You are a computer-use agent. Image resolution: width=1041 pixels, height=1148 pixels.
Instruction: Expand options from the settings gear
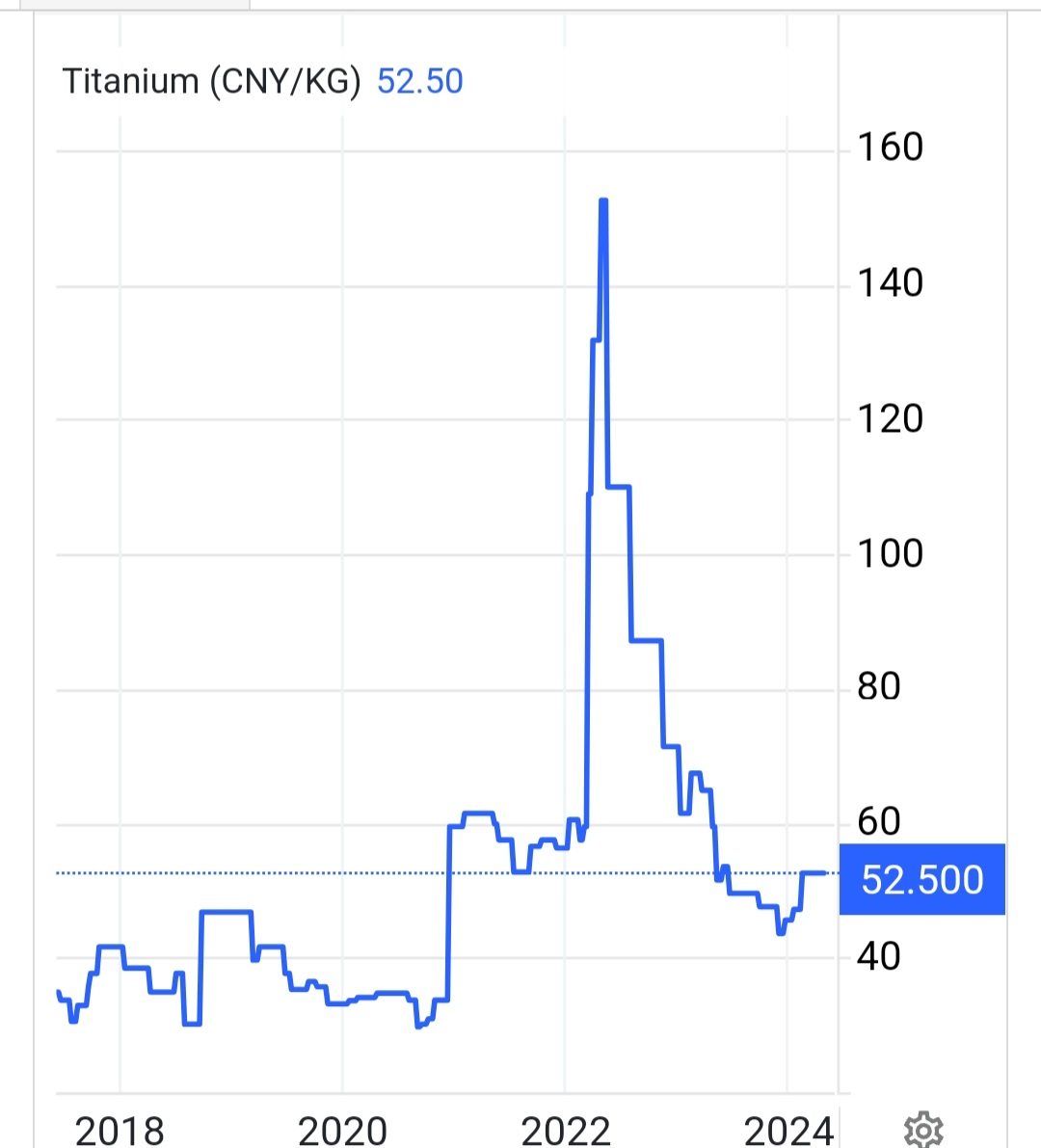click(923, 1129)
